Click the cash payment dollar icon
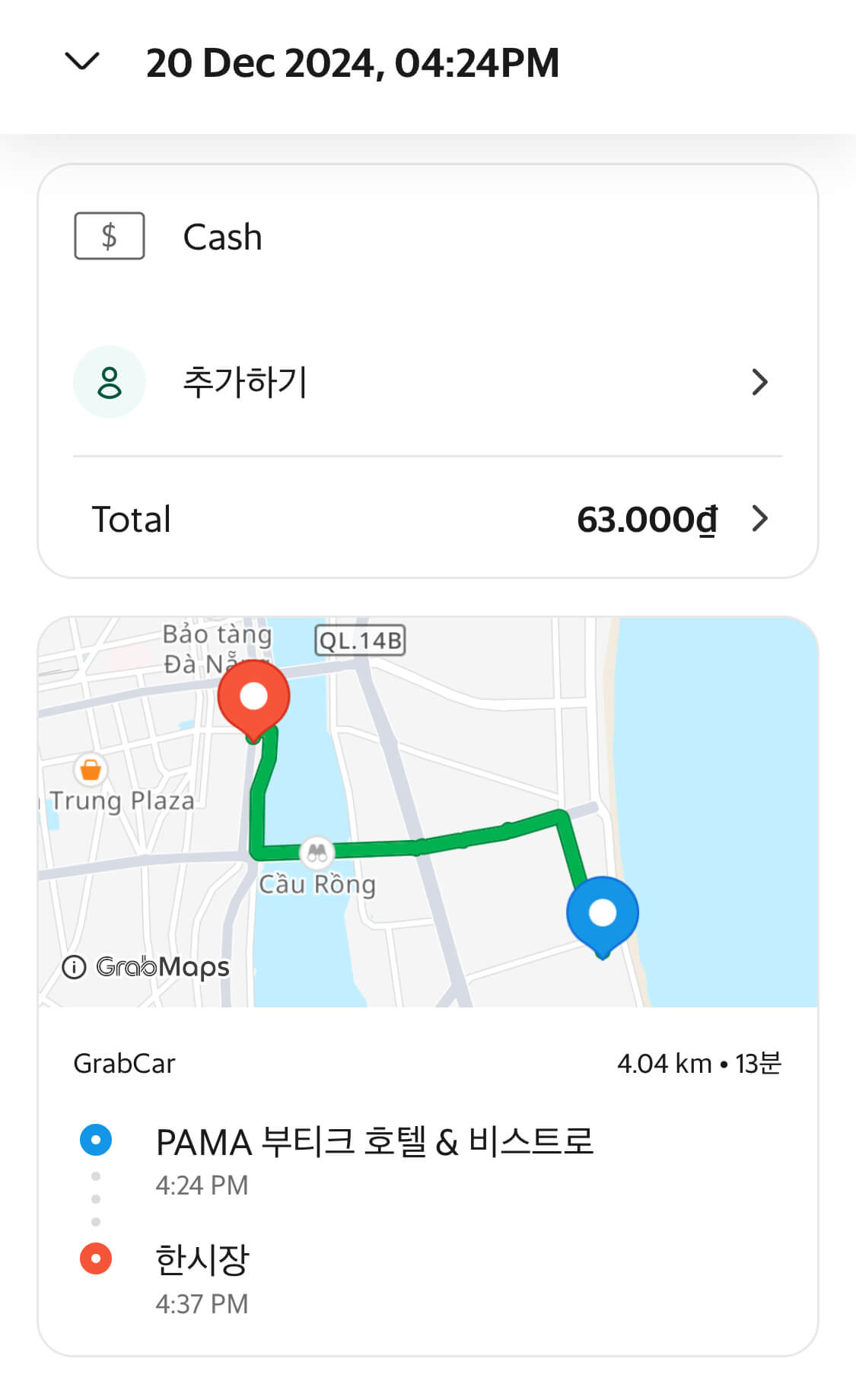 (x=109, y=236)
